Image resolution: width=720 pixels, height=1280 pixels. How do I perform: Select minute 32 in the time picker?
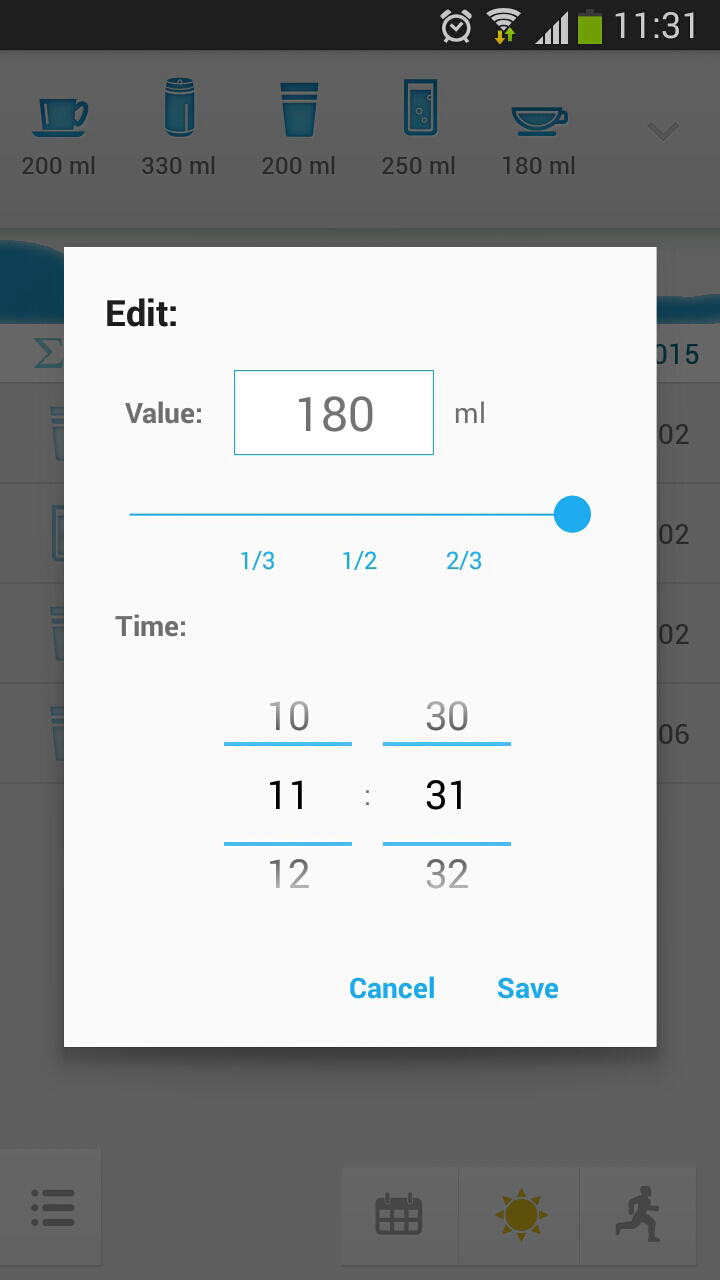click(446, 872)
